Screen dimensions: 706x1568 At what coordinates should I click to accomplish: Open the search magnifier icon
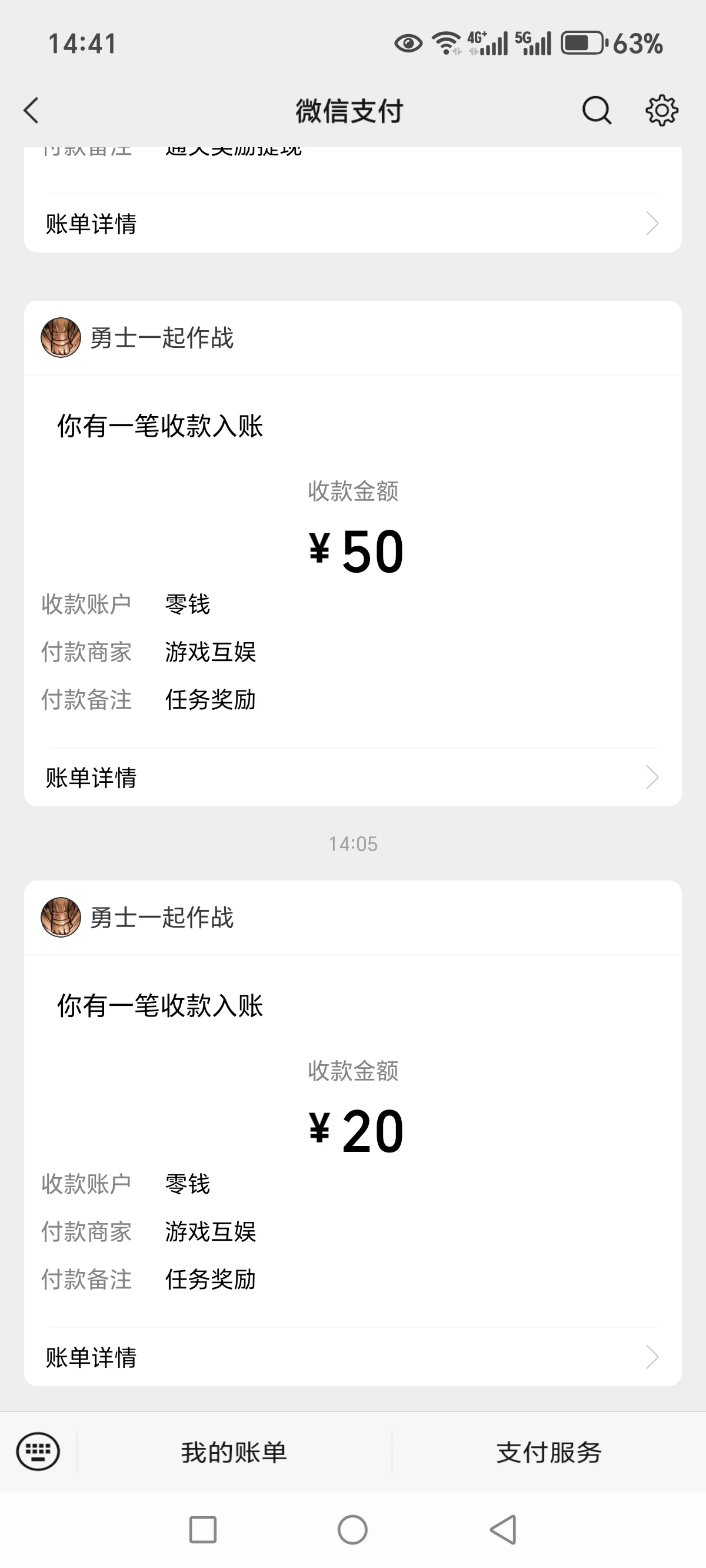click(597, 111)
